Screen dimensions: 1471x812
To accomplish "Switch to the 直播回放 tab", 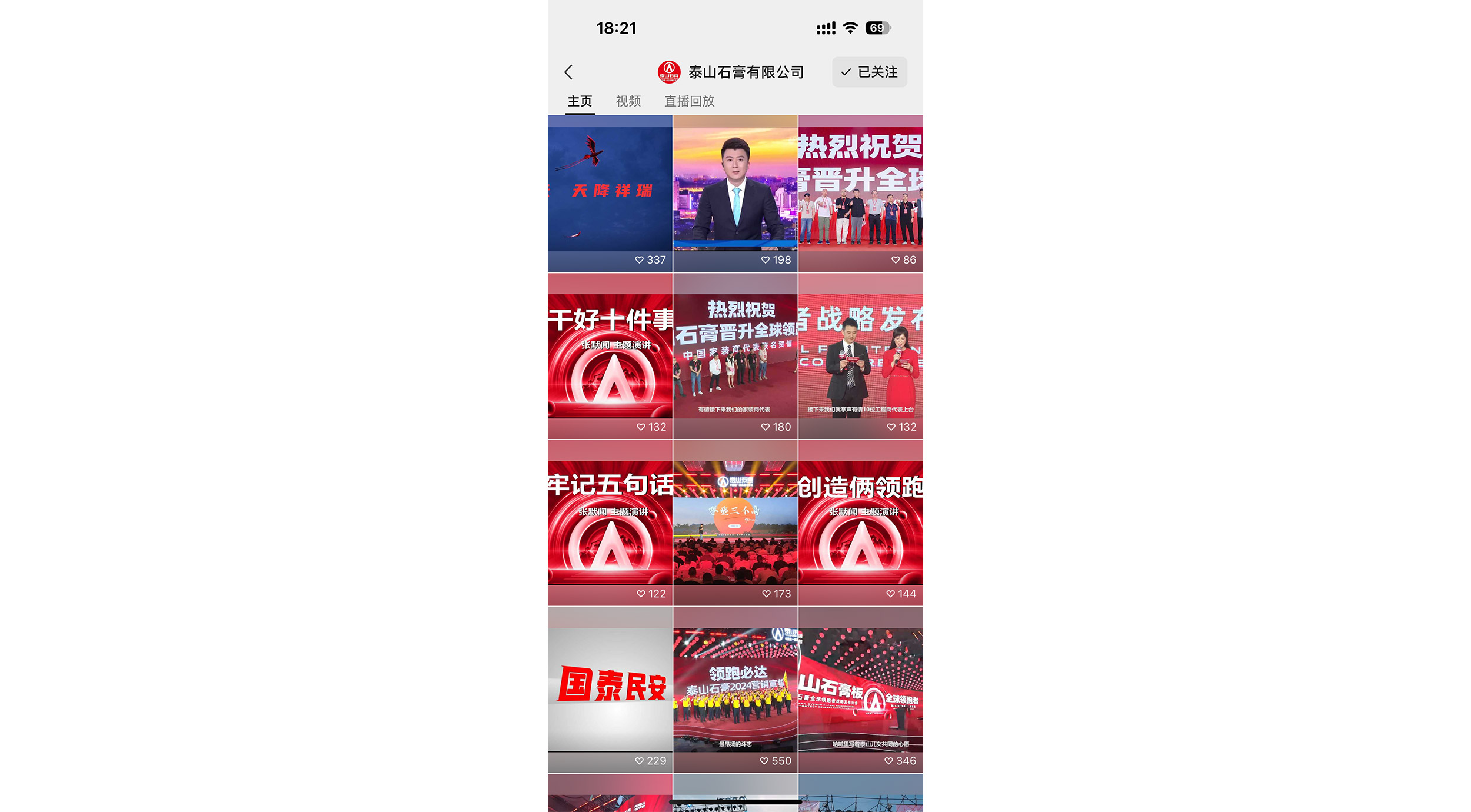I will (x=689, y=101).
